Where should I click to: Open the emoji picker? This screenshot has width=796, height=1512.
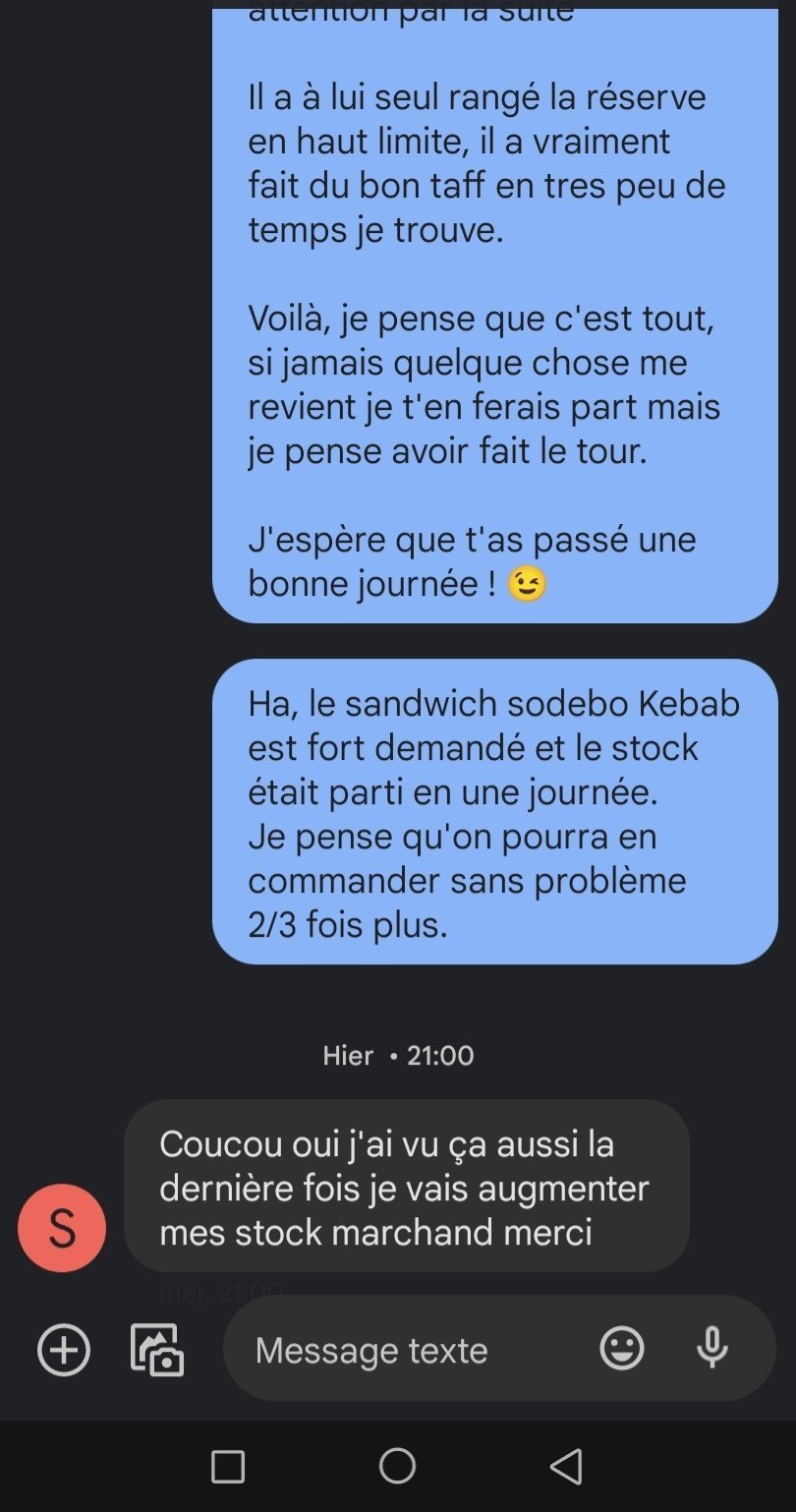click(x=622, y=1349)
